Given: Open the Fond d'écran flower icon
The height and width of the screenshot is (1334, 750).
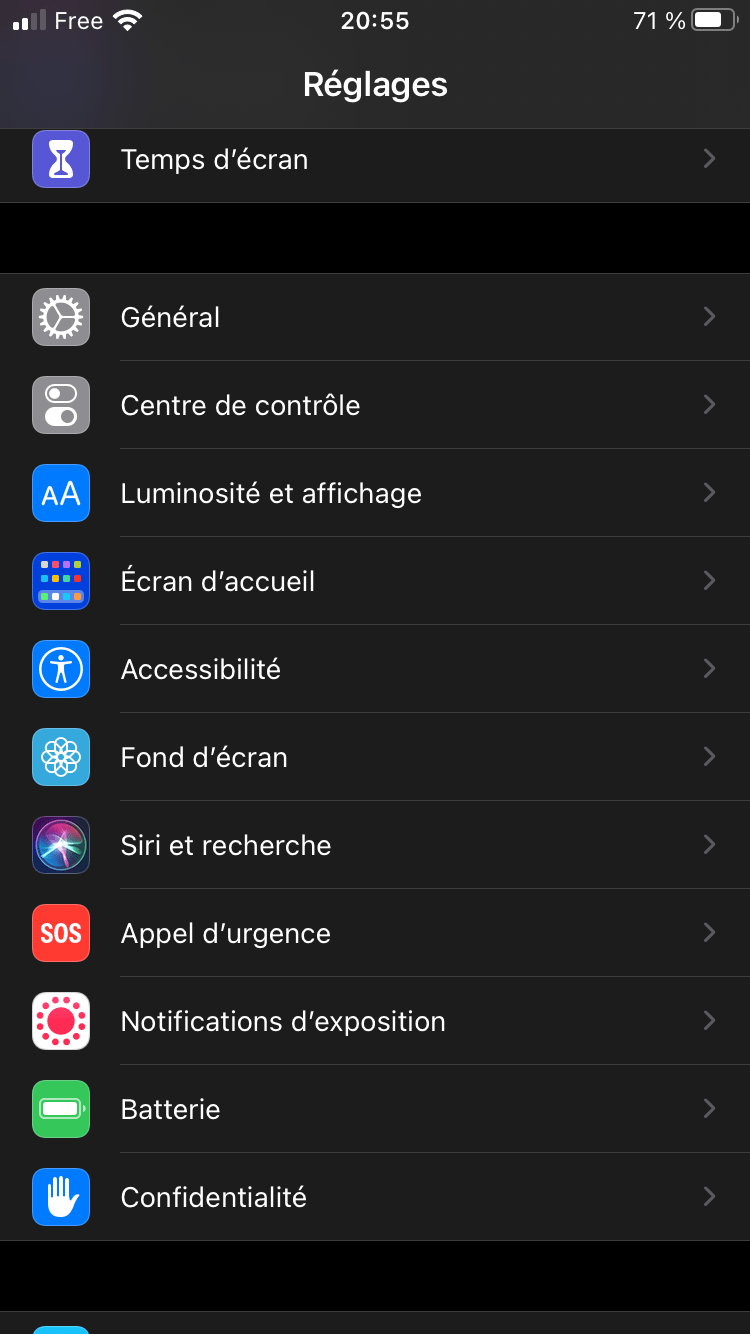Looking at the screenshot, I should (60, 756).
